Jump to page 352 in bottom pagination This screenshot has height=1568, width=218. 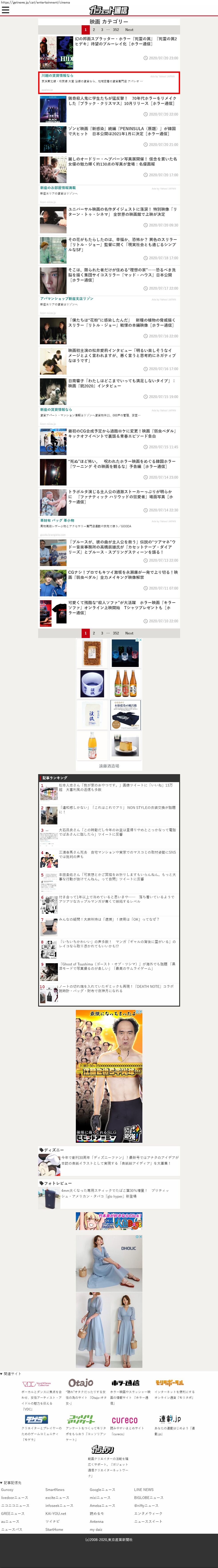click(x=116, y=633)
